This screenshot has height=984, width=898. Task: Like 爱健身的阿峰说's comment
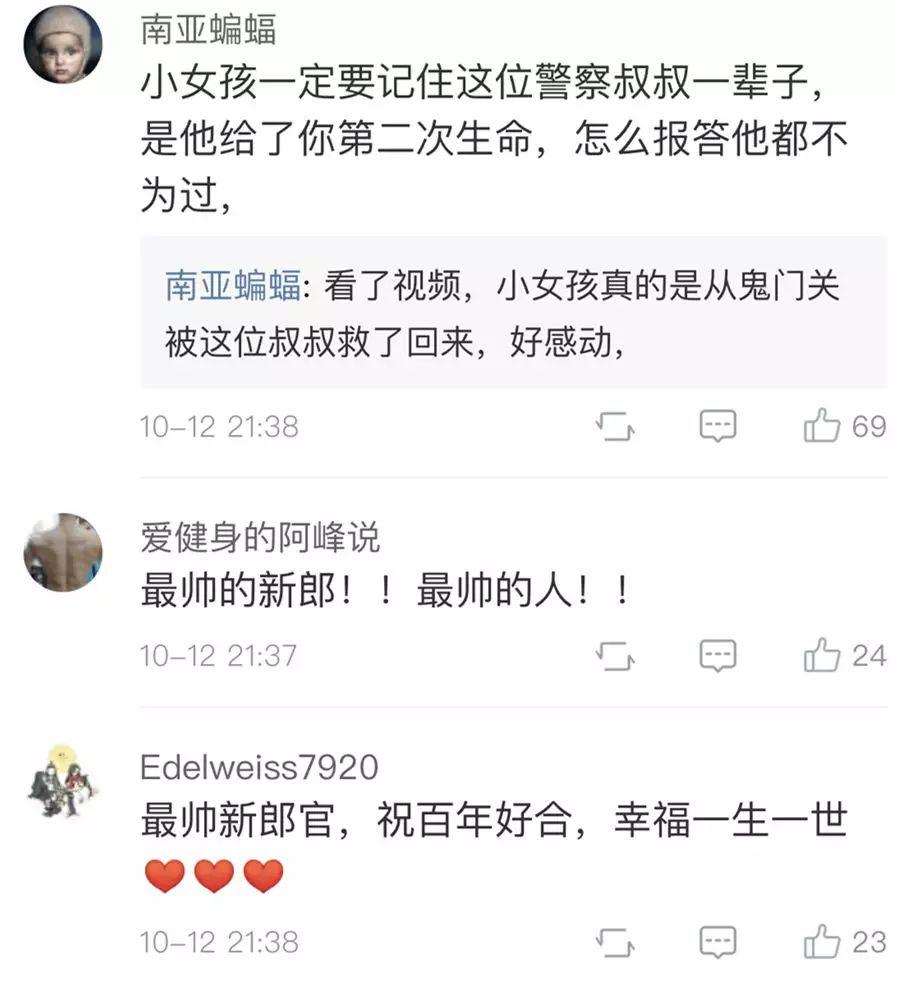tap(822, 656)
